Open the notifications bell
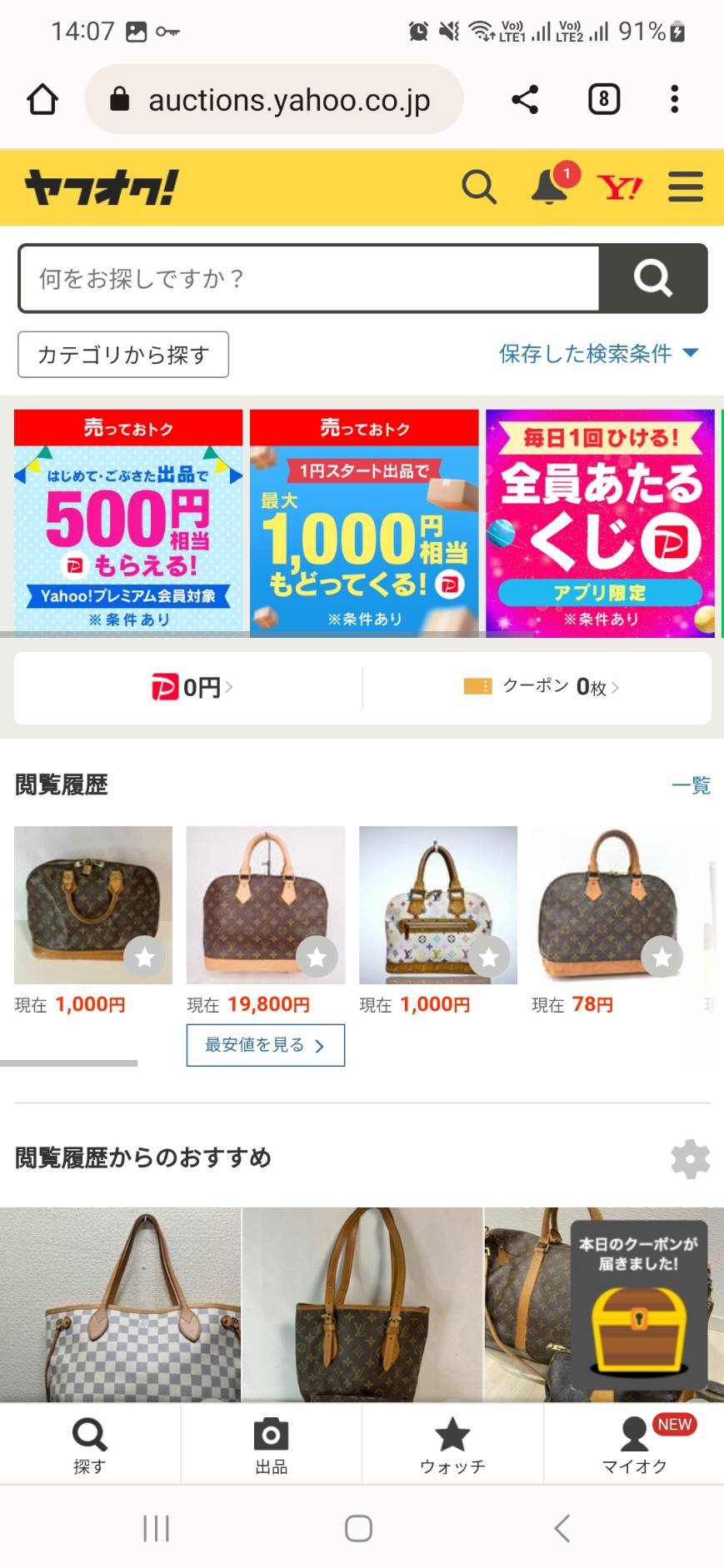Screen dimensions: 724x1568 pos(550,187)
